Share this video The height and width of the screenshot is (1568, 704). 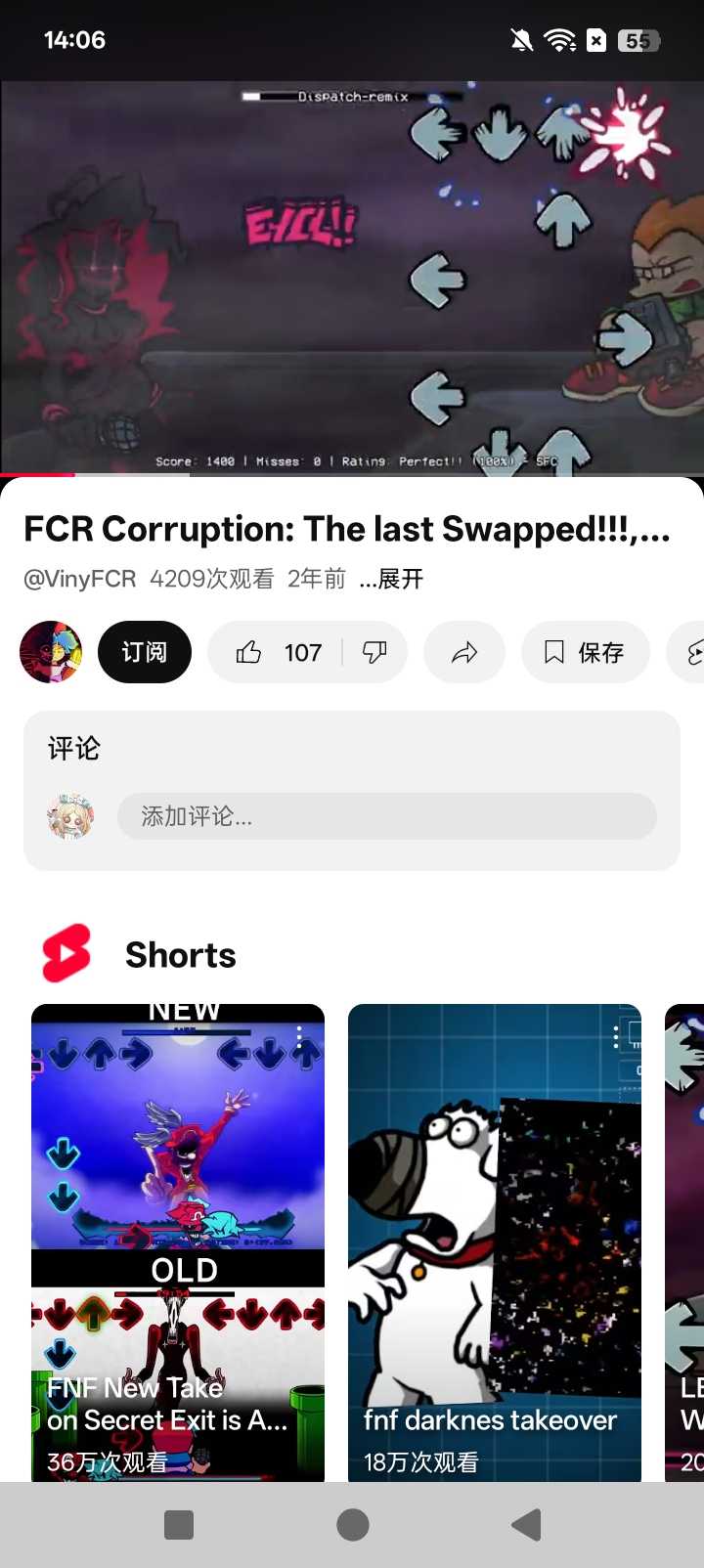pyautogui.click(x=464, y=652)
